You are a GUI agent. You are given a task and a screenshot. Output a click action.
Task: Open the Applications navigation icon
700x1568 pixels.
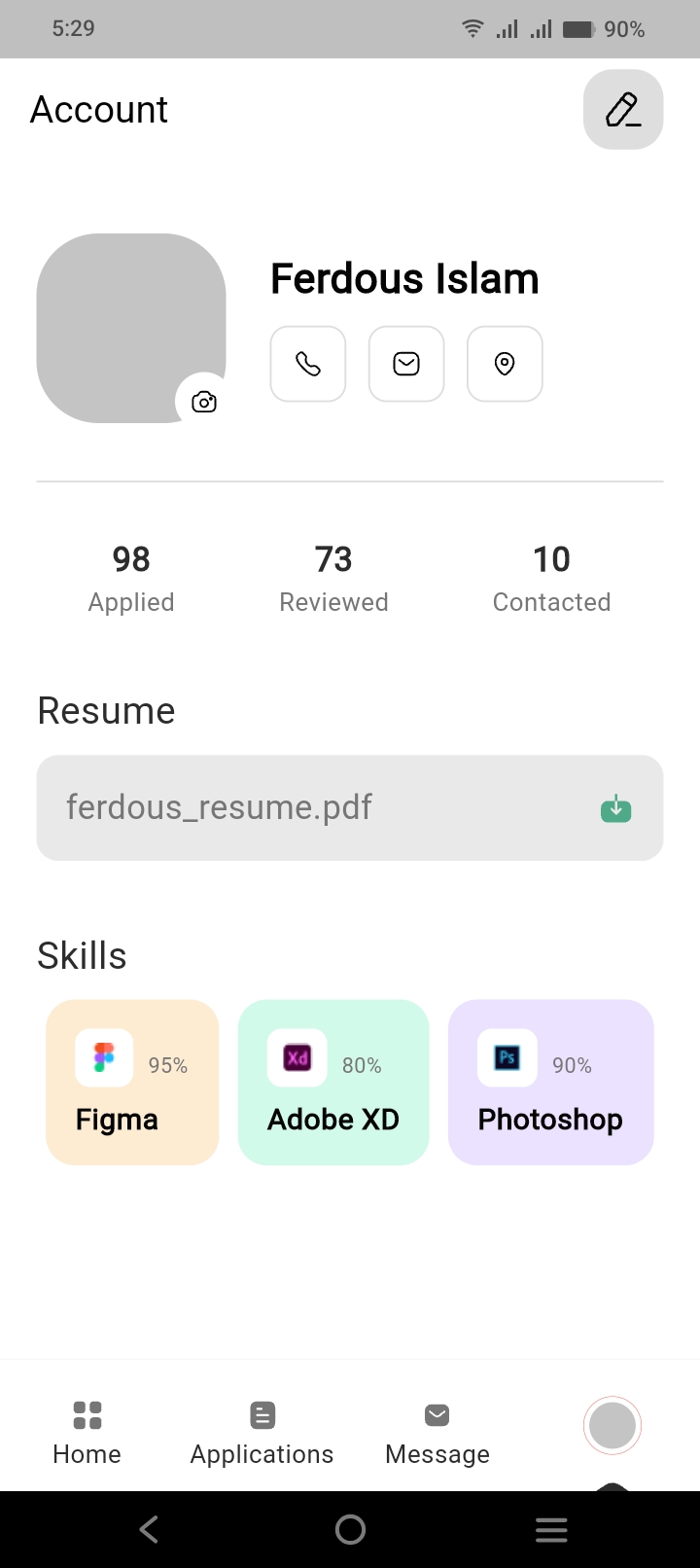pyautogui.click(x=262, y=1415)
